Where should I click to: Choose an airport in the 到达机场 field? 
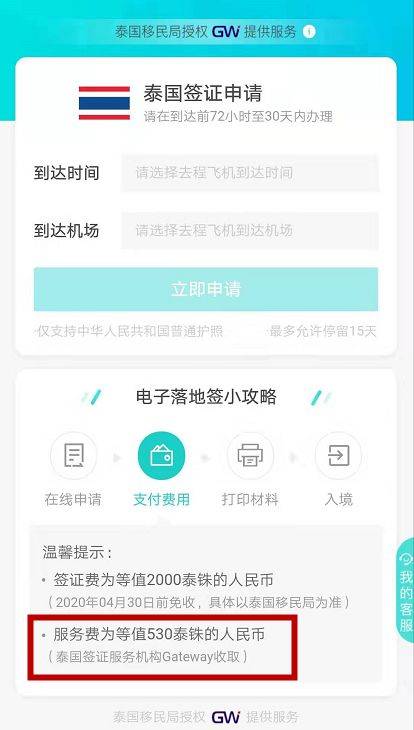tap(250, 230)
